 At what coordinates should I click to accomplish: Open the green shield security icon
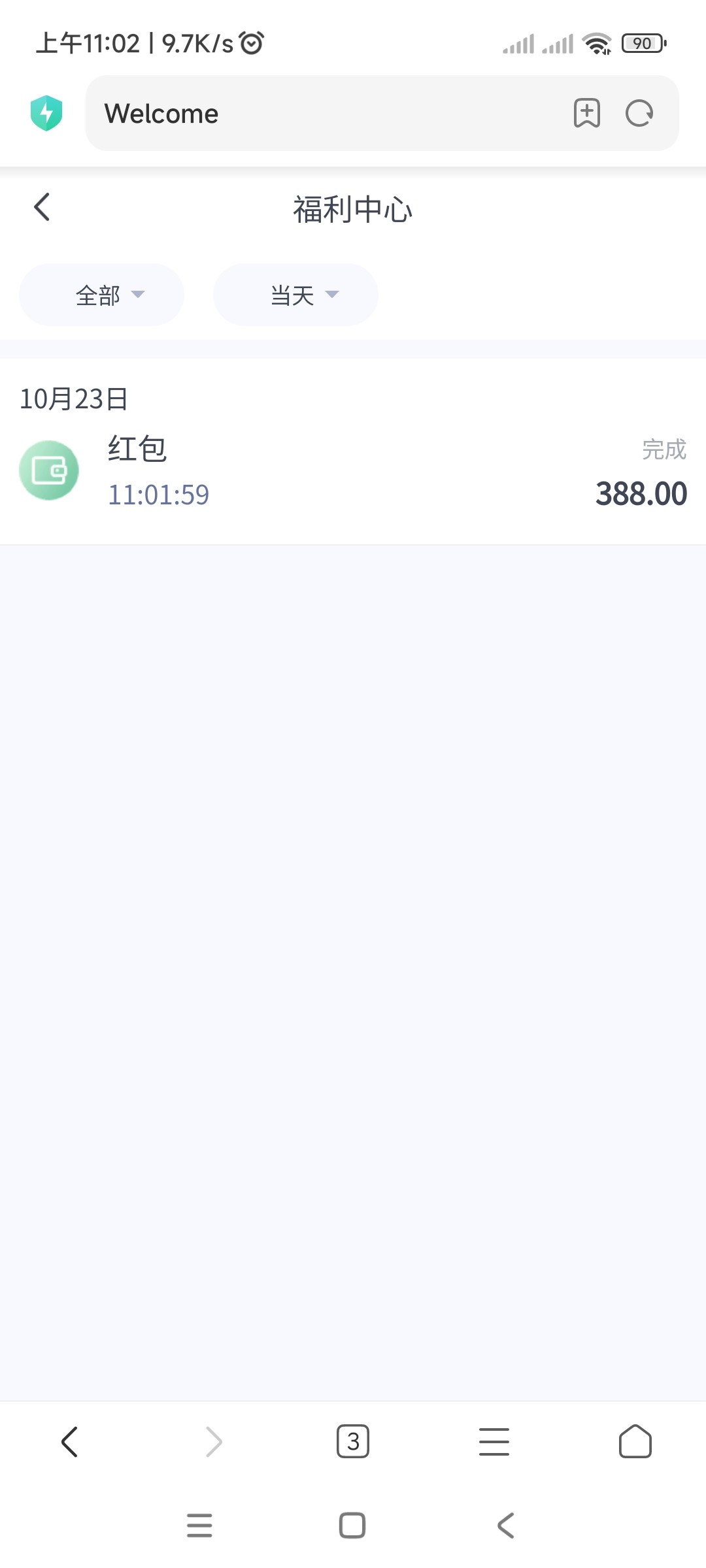pyautogui.click(x=46, y=114)
